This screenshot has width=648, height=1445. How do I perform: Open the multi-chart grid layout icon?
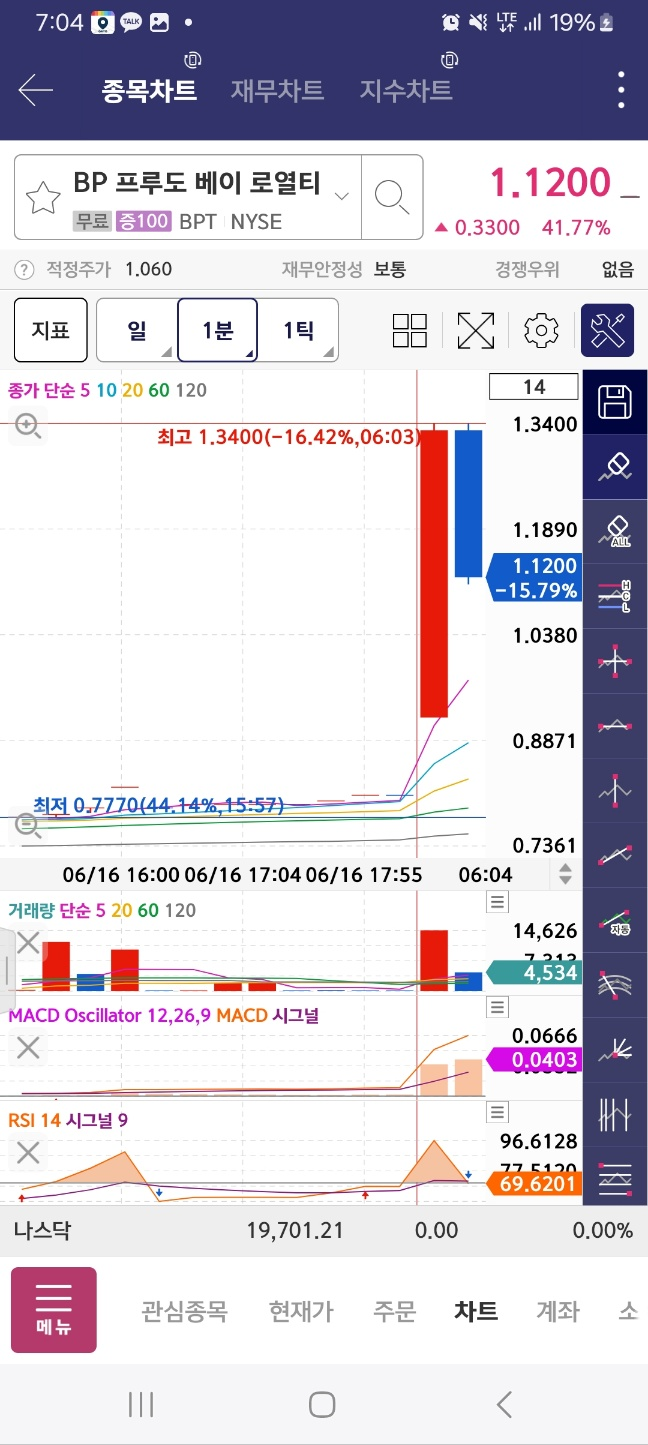click(410, 330)
